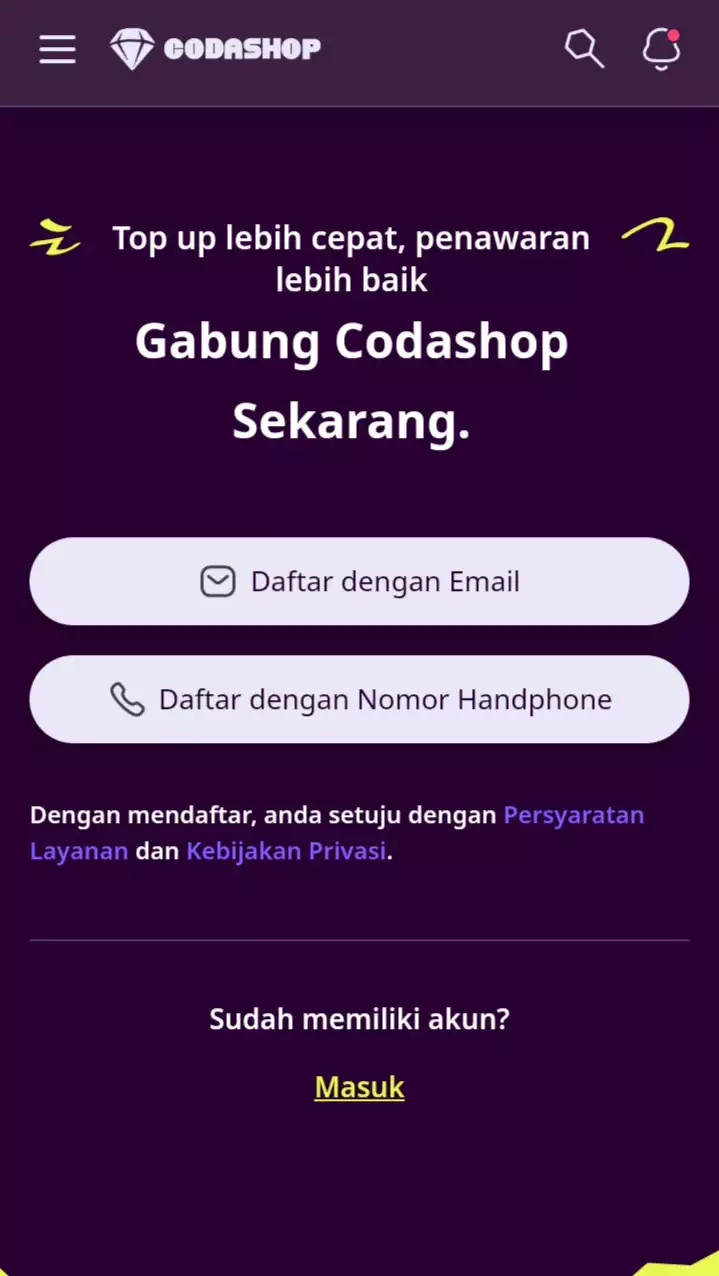Screen dimensions: 719x1276
Task: Choose Daftar dengan Email
Action: click(359, 582)
